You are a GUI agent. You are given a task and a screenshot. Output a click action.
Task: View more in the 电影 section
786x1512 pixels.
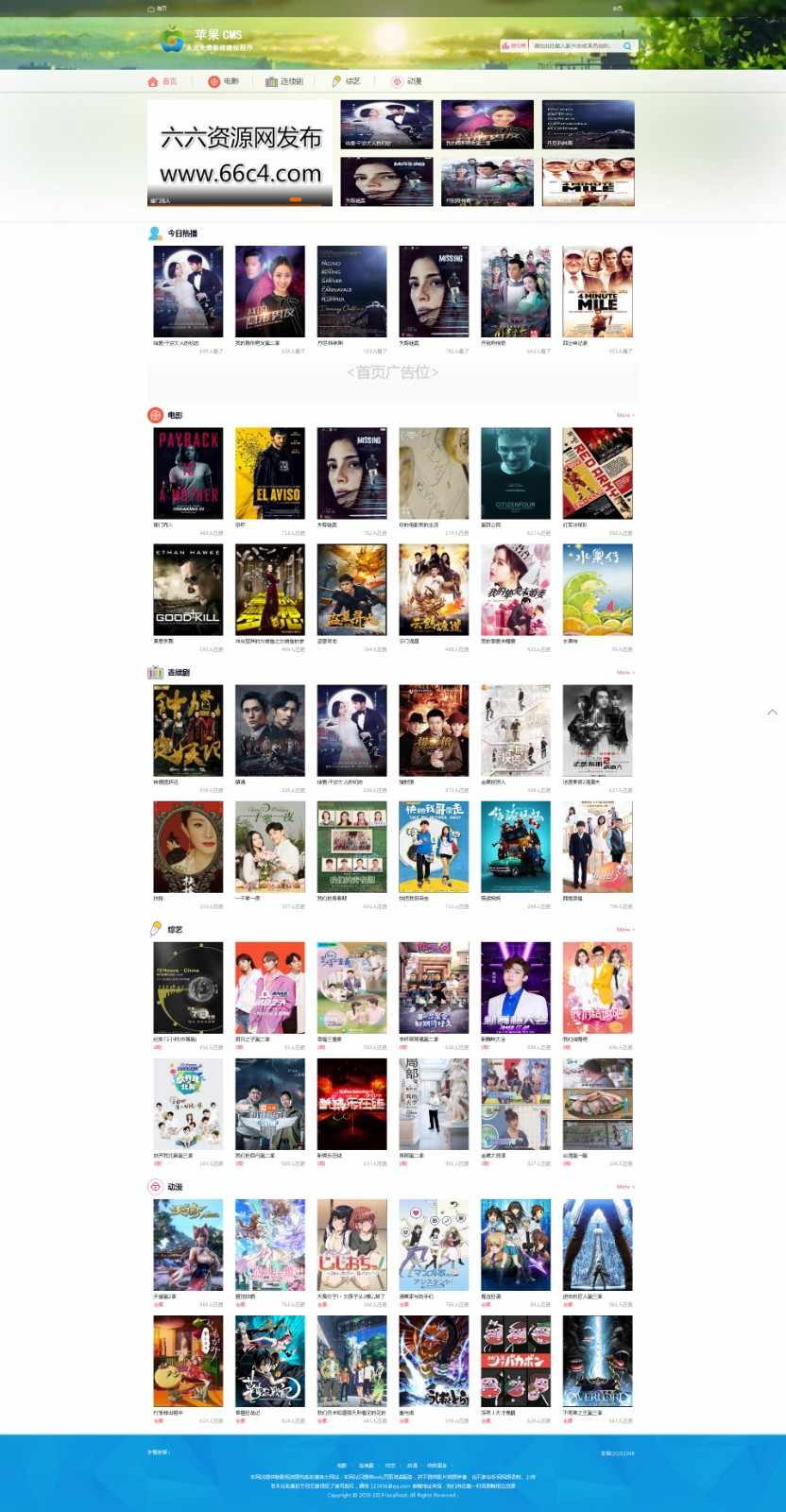click(624, 415)
